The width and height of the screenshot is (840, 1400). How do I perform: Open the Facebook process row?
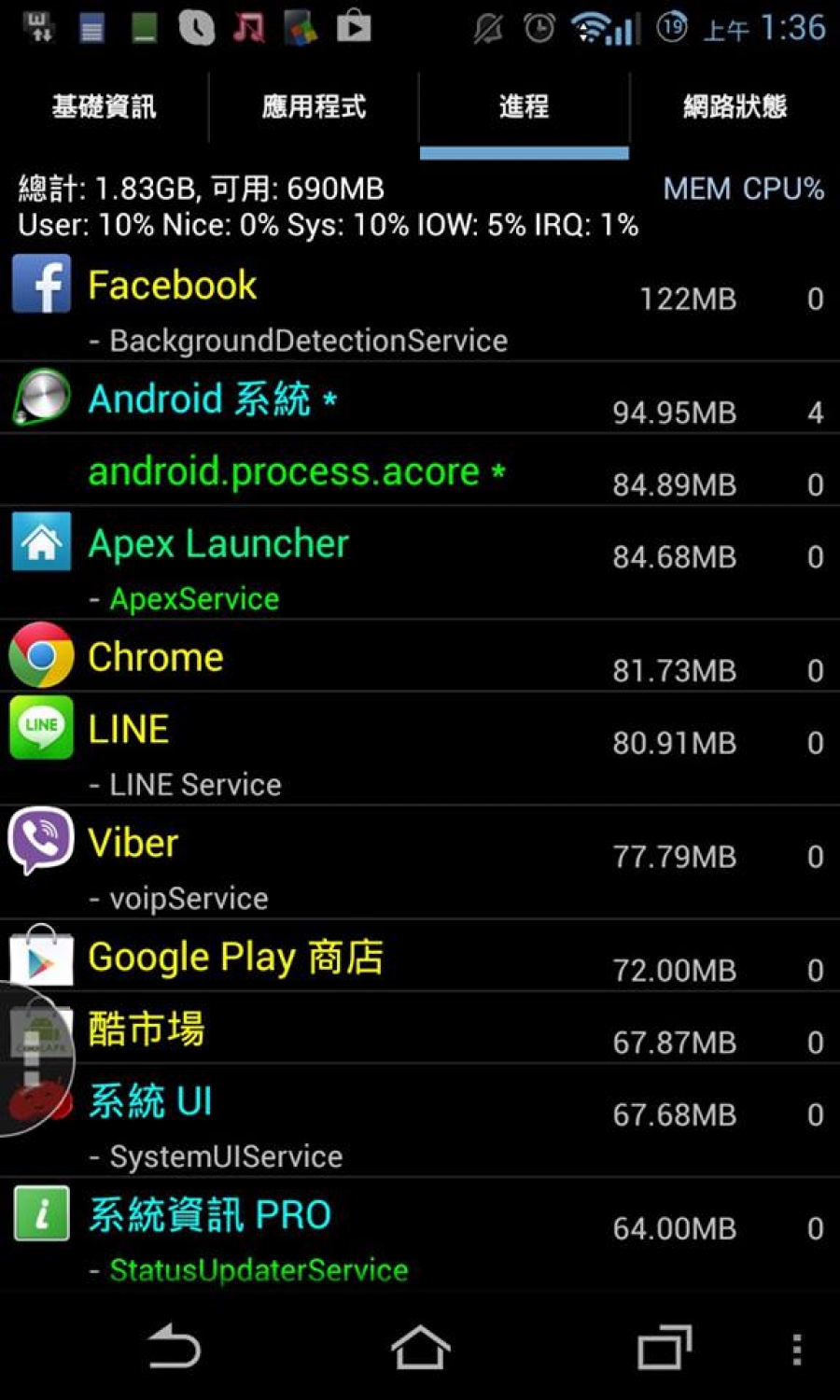point(420,306)
